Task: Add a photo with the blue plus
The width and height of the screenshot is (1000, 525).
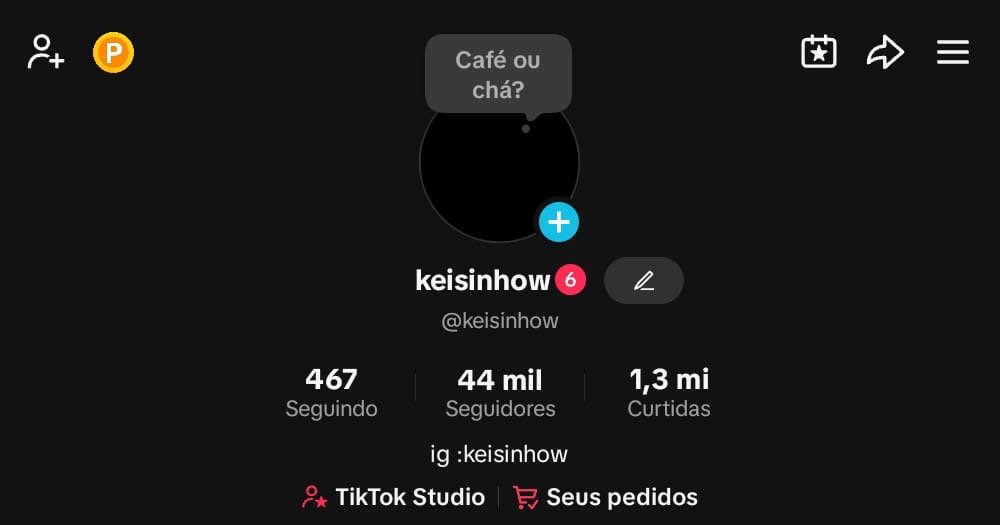Action: [x=559, y=222]
